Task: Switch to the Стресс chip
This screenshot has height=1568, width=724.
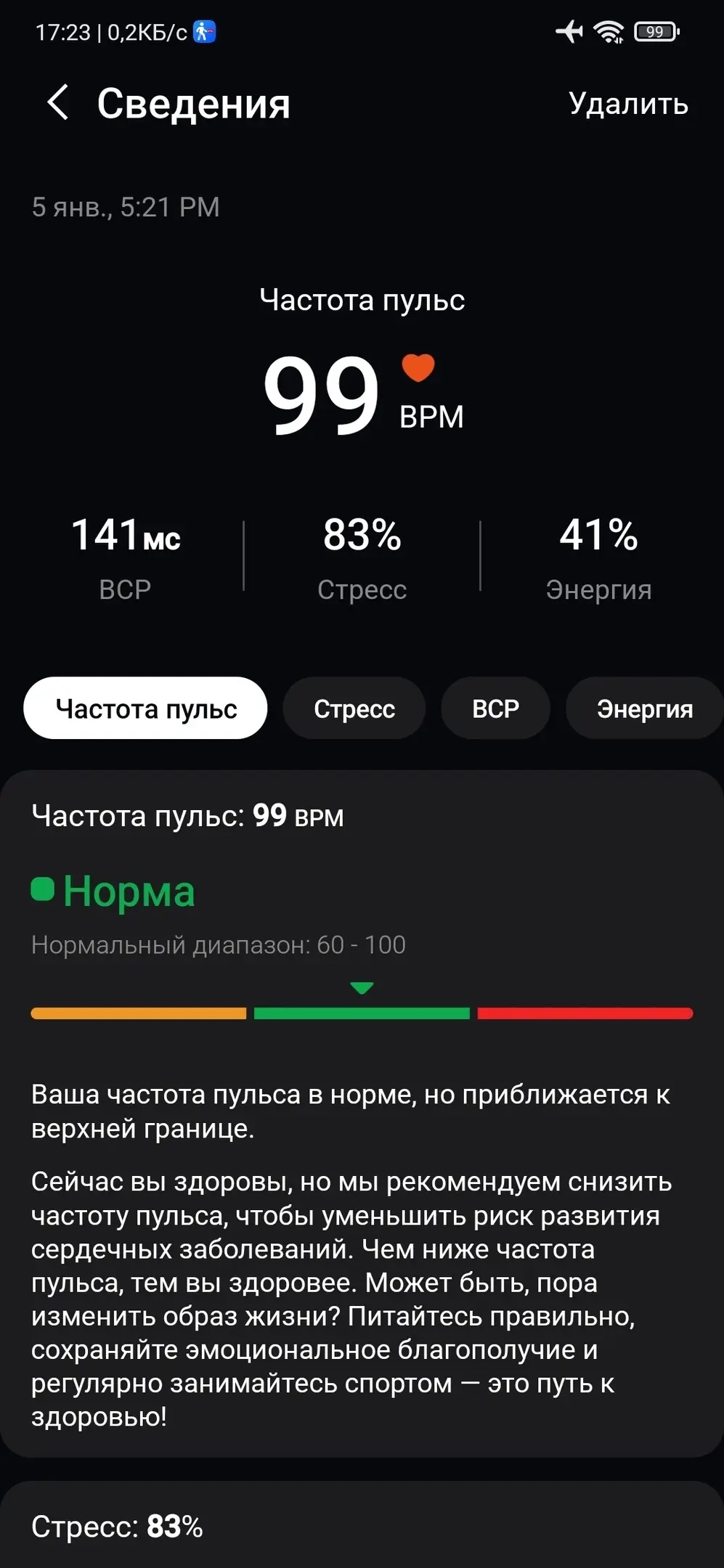Action: click(x=354, y=709)
